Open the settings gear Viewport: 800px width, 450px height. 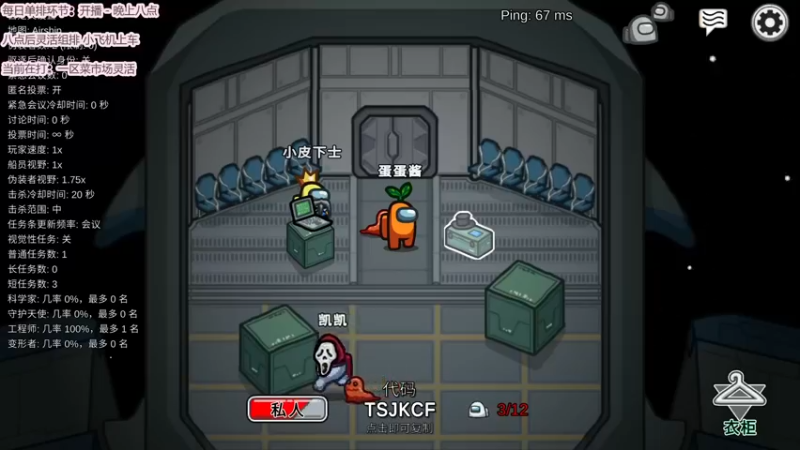pyautogui.click(x=769, y=22)
